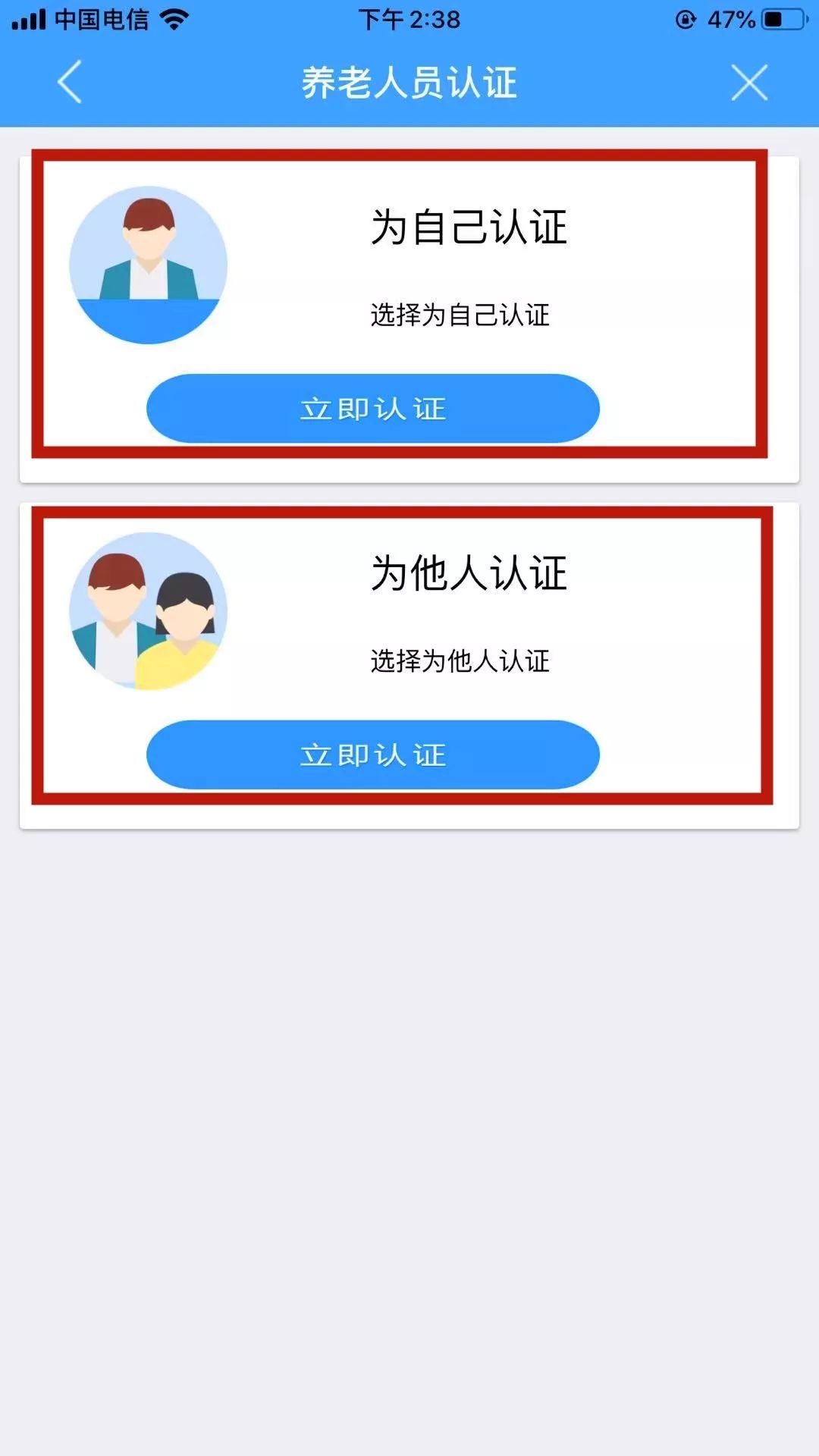Tap the cellular signal bars indicator
Image resolution: width=819 pixels, height=1456 pixels.
(29, 20)
